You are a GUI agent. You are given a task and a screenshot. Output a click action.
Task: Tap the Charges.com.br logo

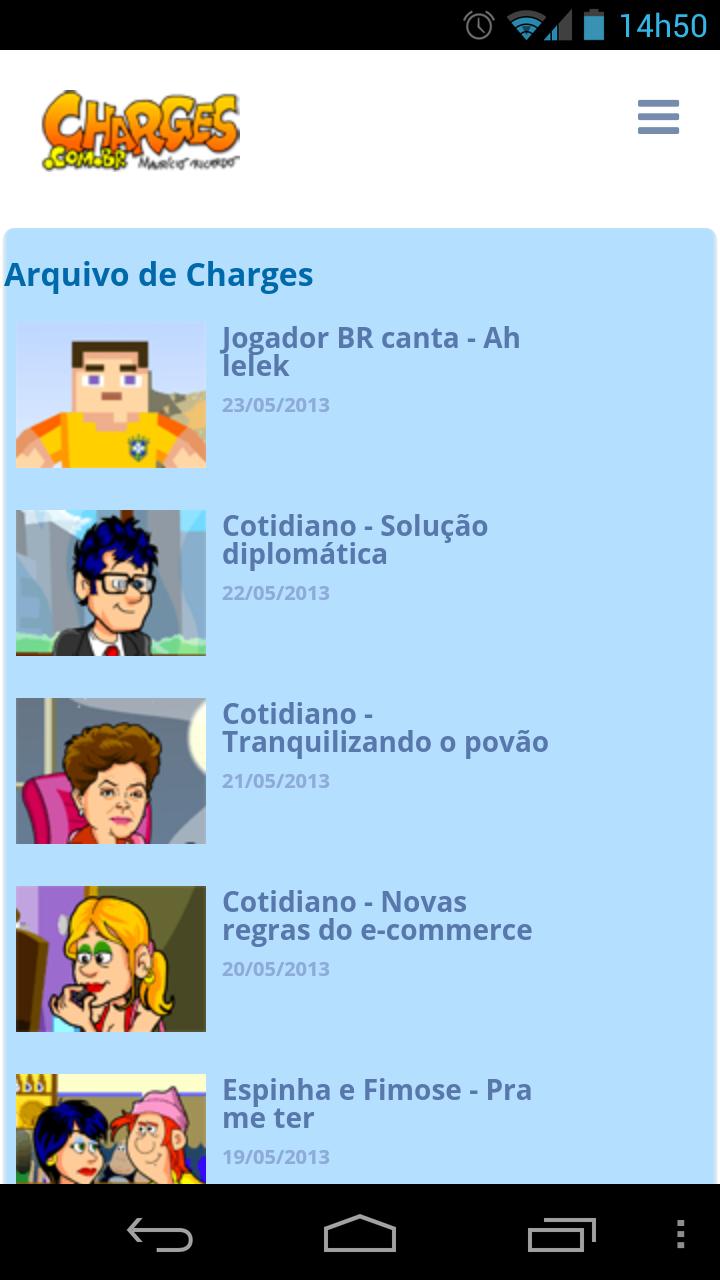click(x=141, y=131)
